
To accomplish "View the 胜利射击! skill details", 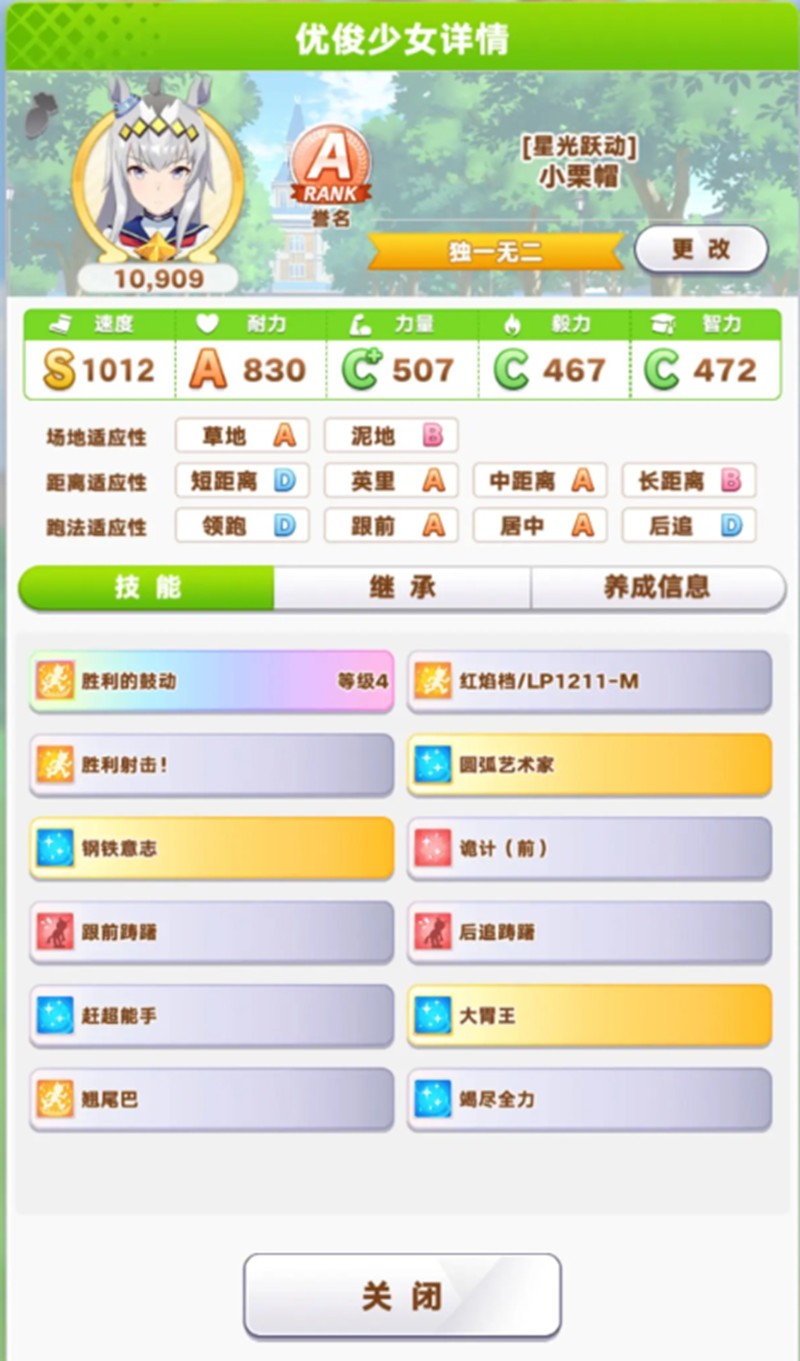I will 211,765.
